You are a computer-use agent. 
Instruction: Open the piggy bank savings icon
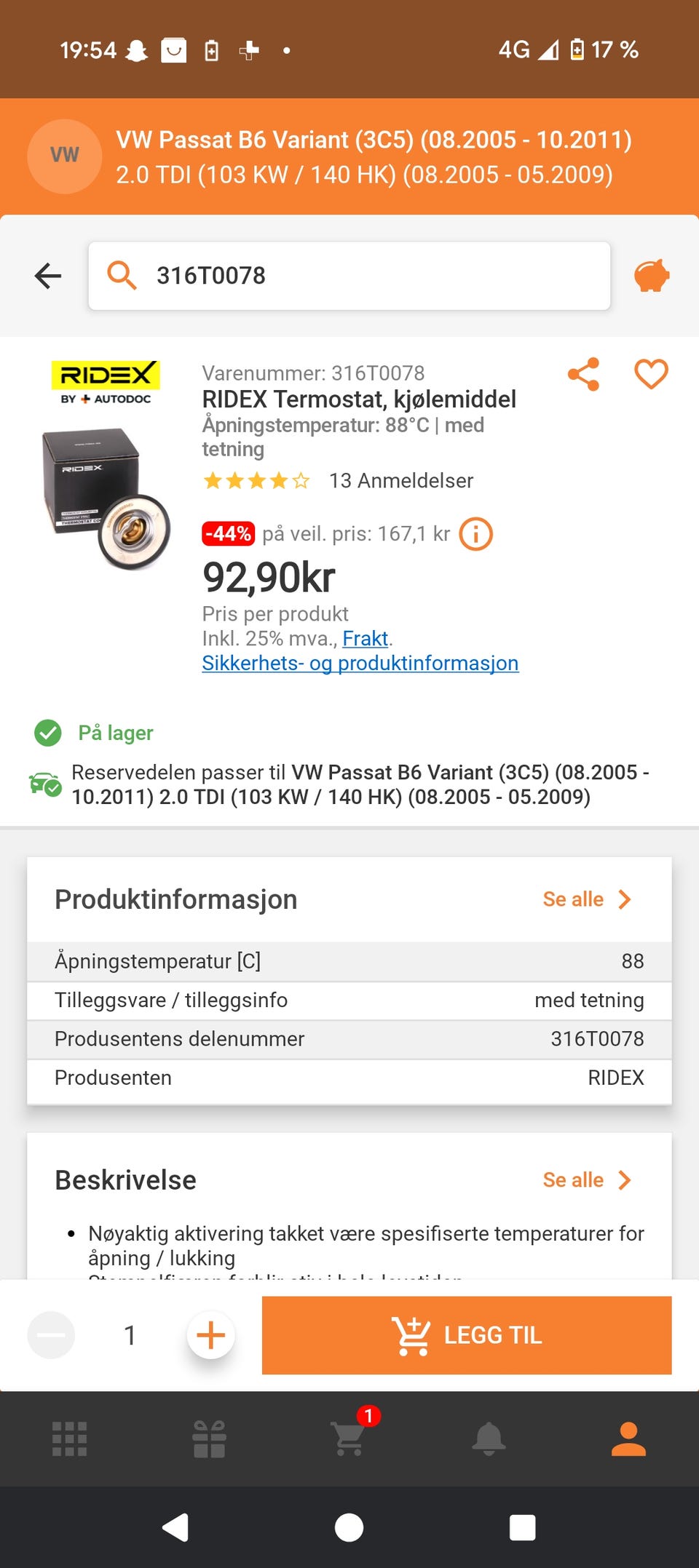pos(650,276)
